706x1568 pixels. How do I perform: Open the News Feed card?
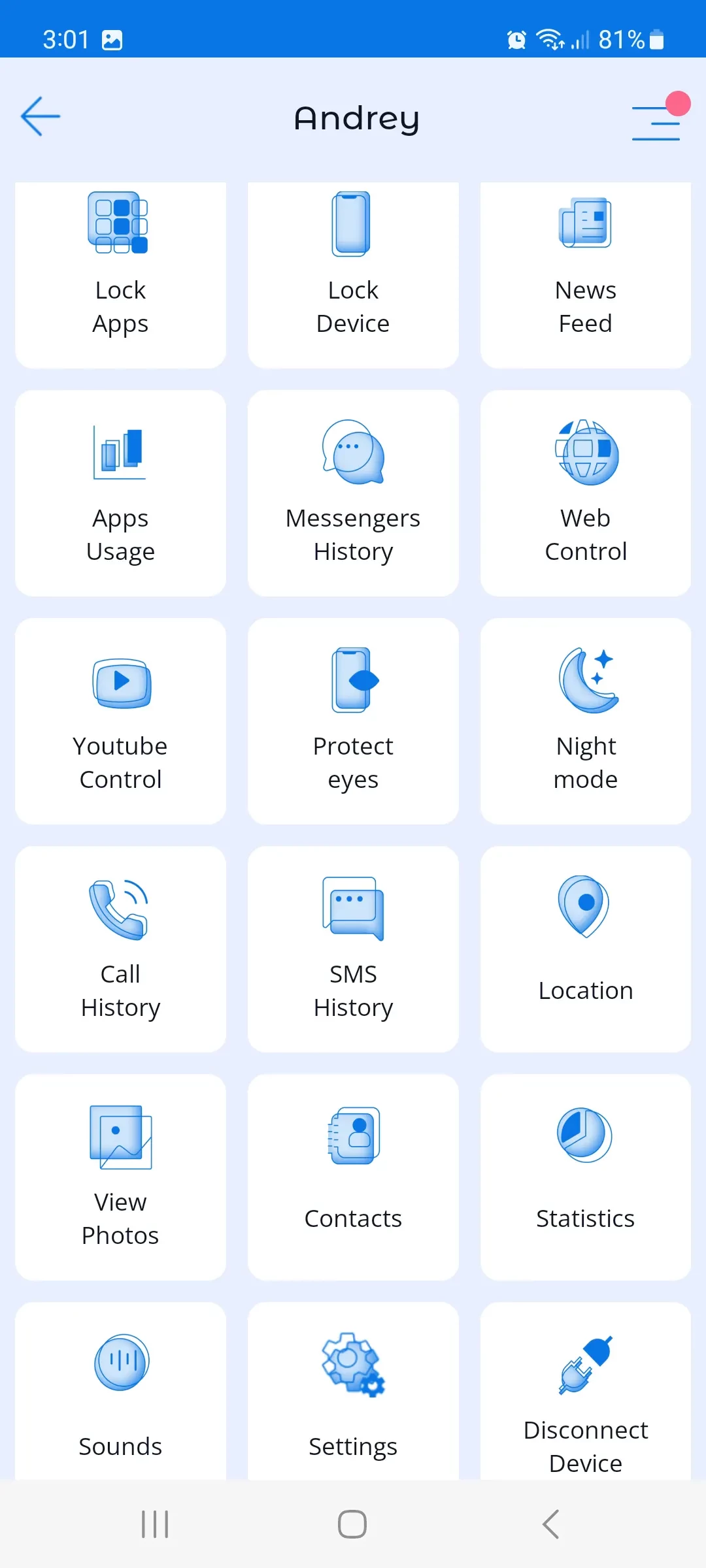click(585, 274)
